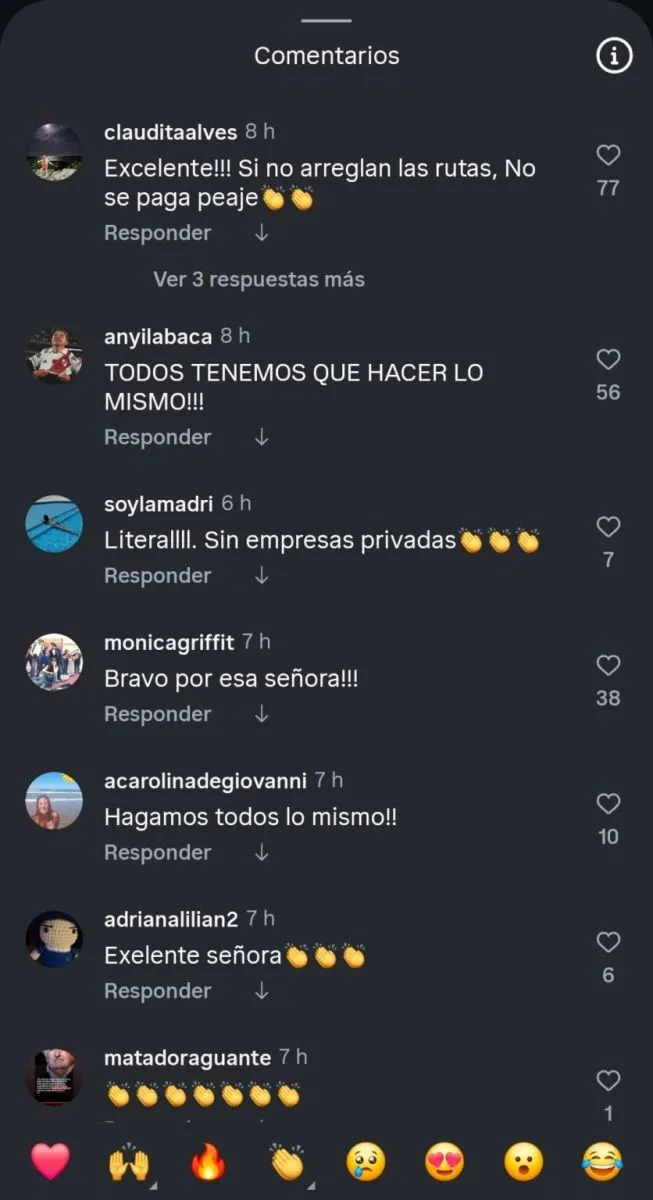The width and height of the screenshot is (653, 1200).
Task: Reply to adrianalilian2's comment
Action: click(157, 991)
